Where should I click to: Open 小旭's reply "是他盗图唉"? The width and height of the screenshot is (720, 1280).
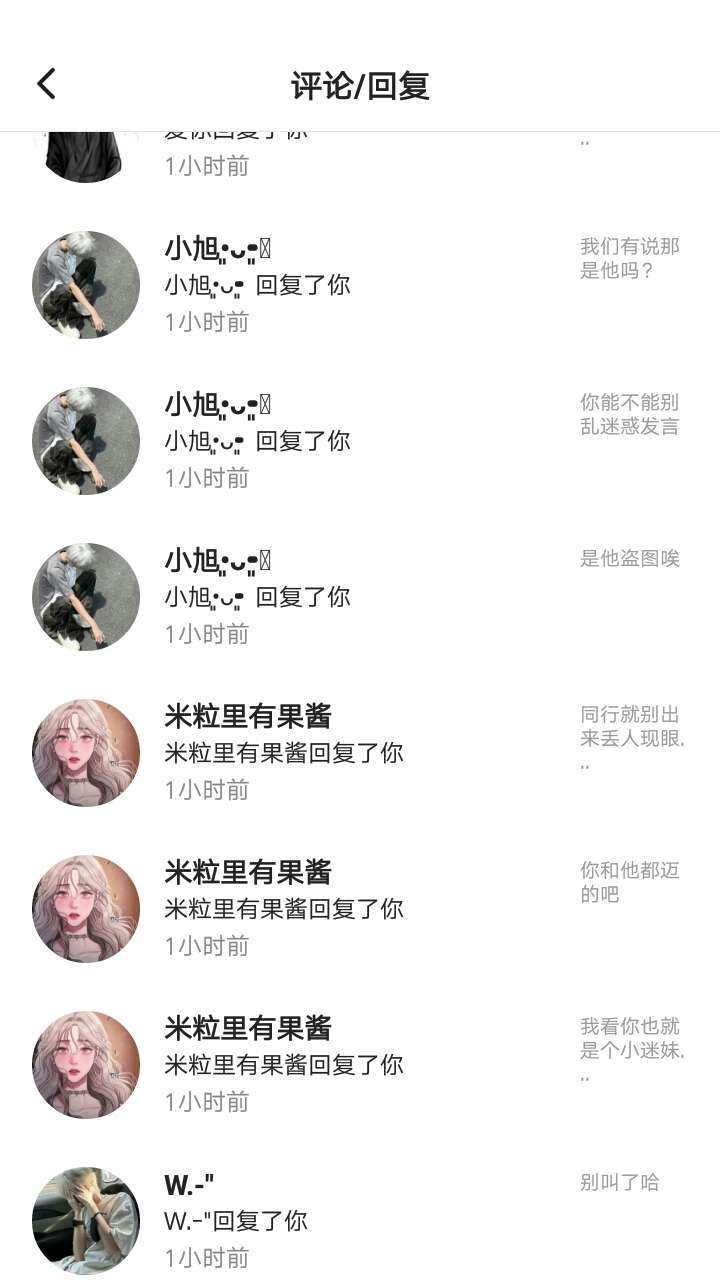point(630,559)
